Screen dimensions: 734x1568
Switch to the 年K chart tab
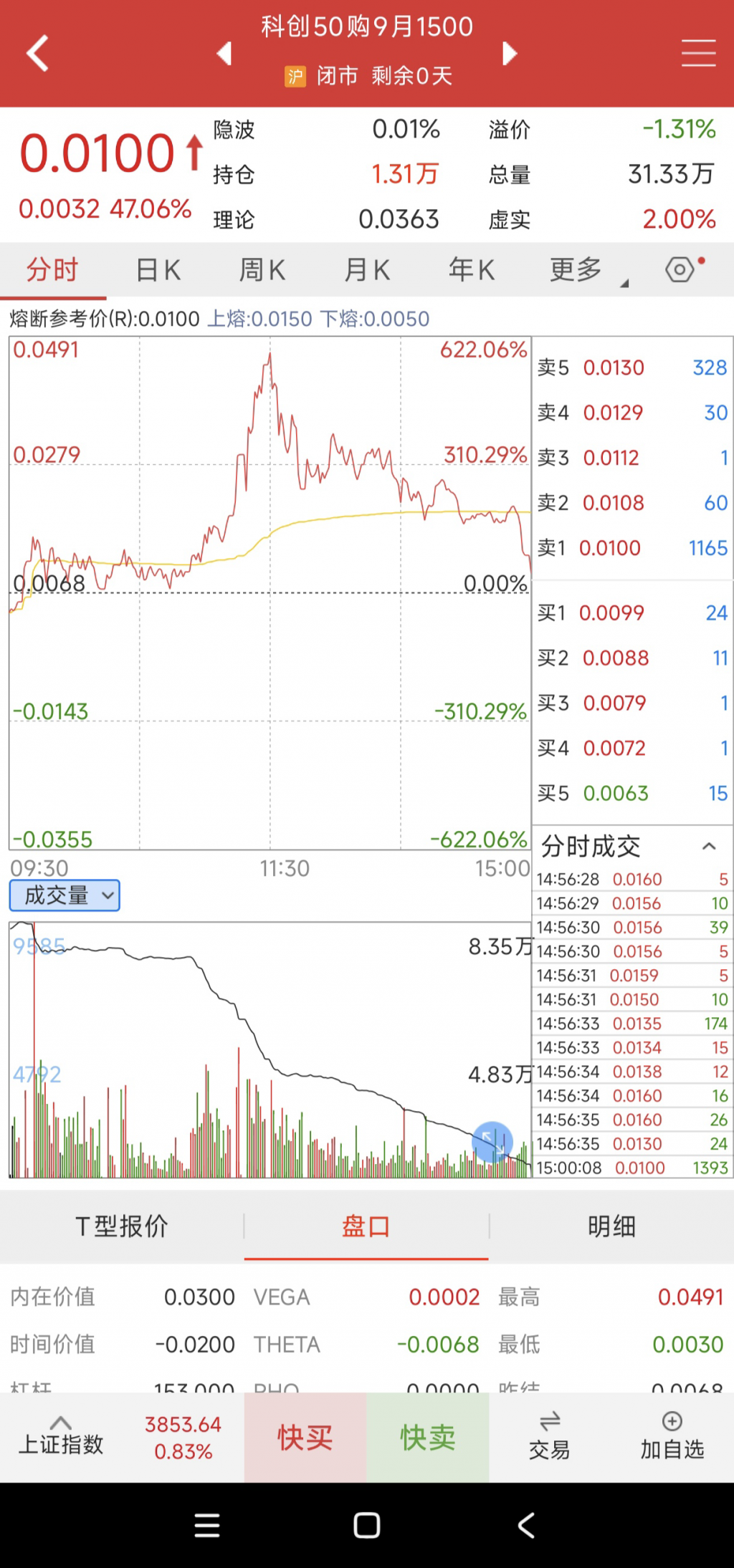click(472, 271)
